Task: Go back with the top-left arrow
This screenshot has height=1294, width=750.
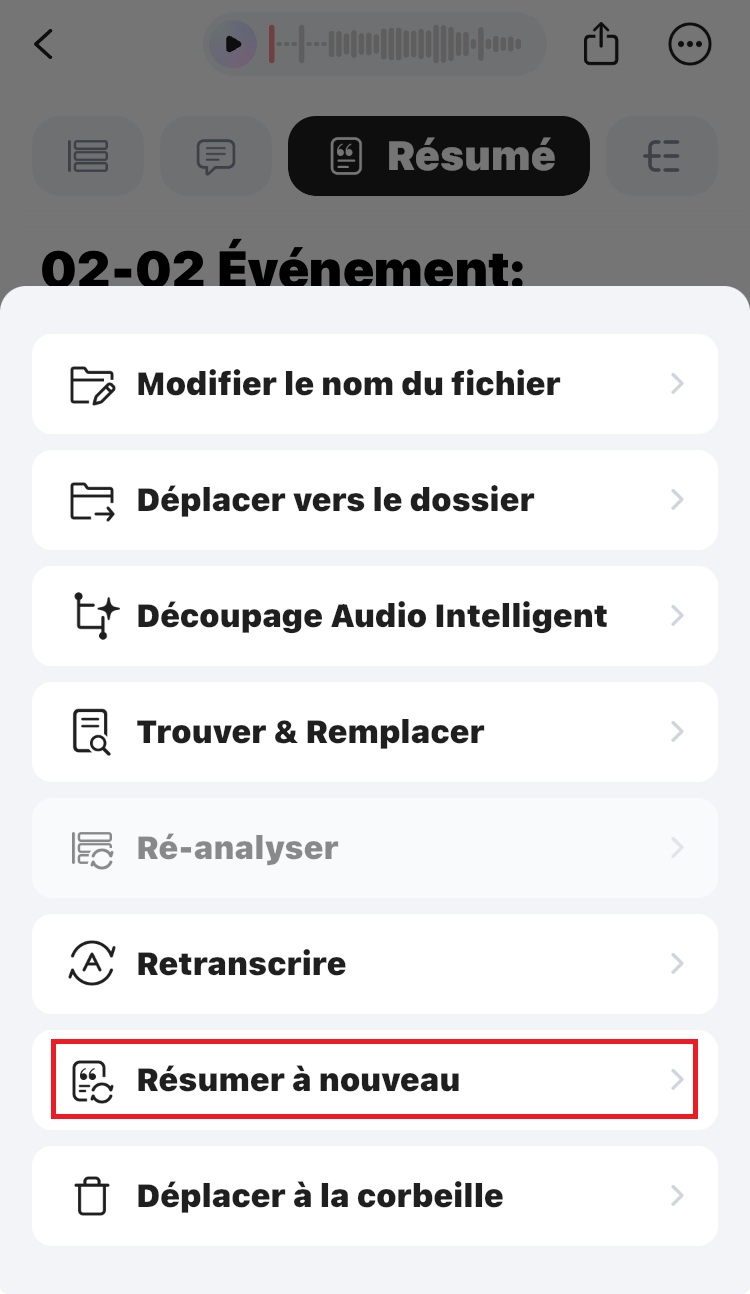Action: tap(44, 45)
